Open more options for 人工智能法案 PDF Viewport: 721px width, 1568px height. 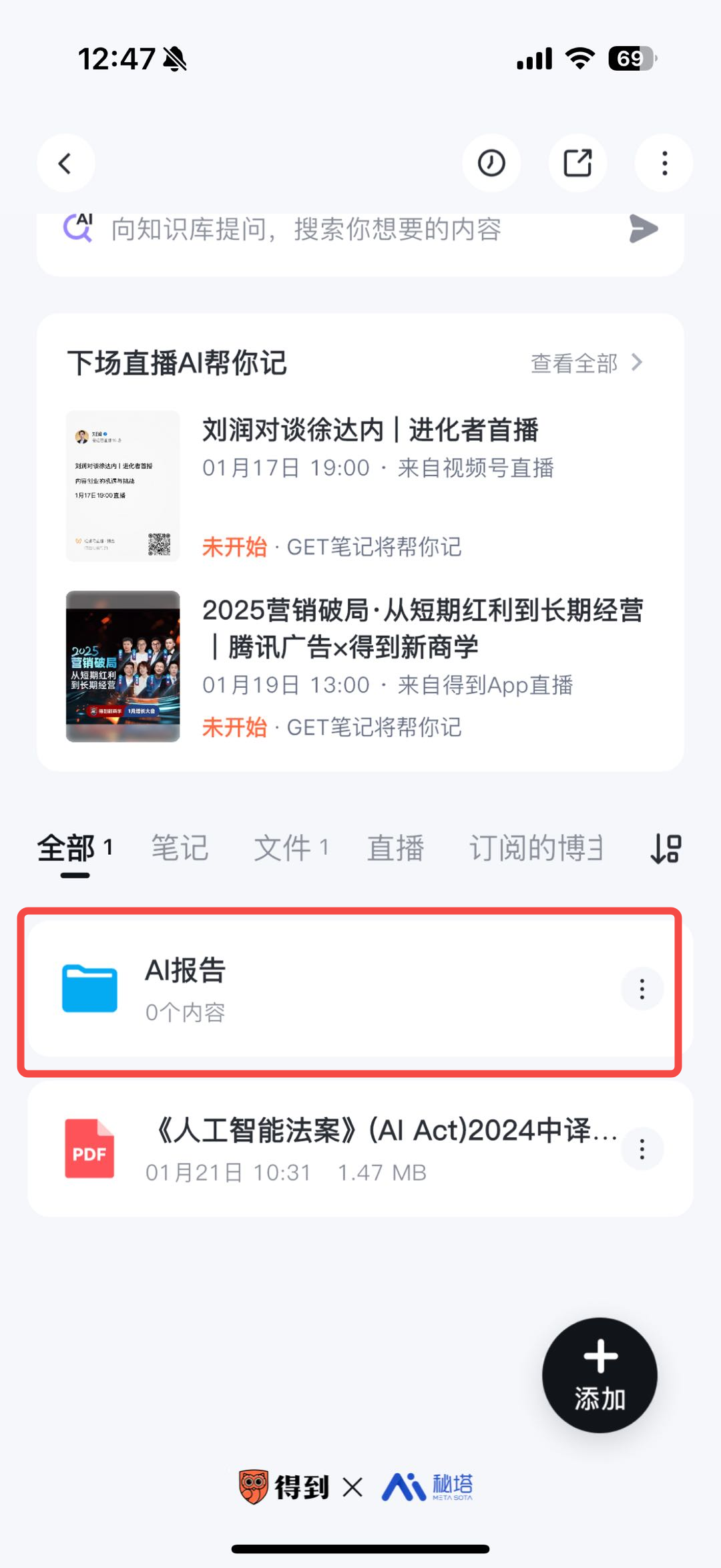(x=642, y=1149)
